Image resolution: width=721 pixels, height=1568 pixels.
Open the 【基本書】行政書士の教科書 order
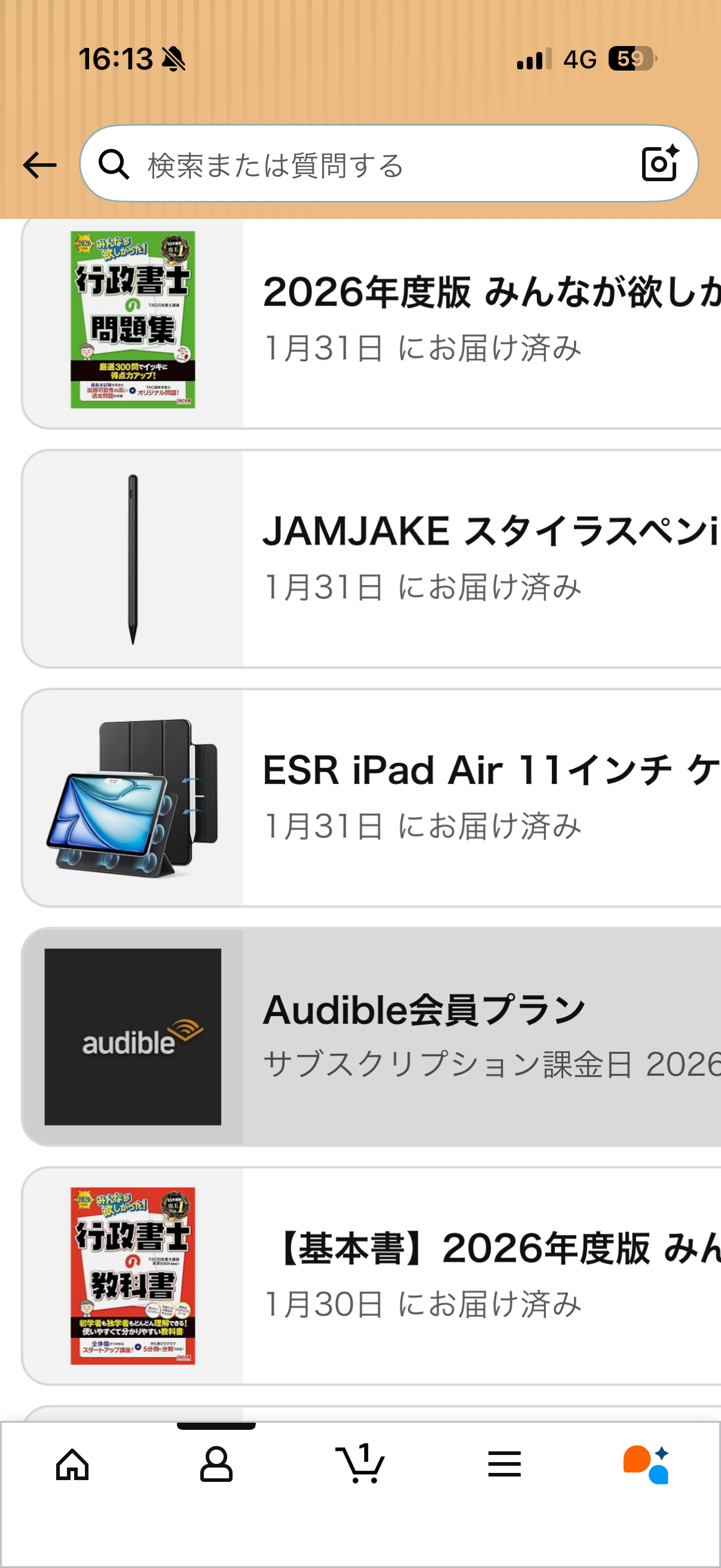tap(426, 1276)
